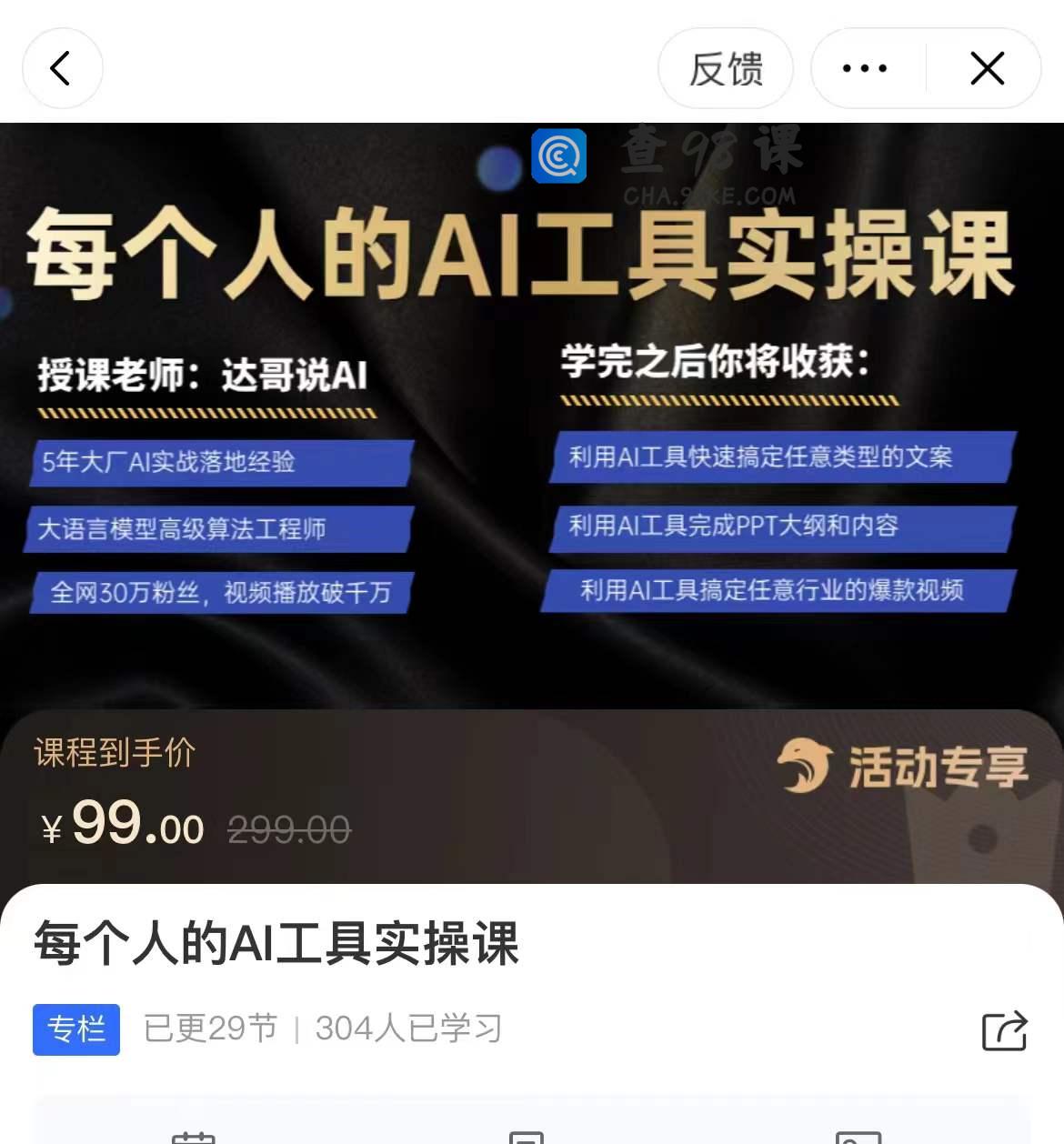The height and width of the screenshot is (1144, 1064).
Task: Open the three-dot more options menu
Action: 865,68
